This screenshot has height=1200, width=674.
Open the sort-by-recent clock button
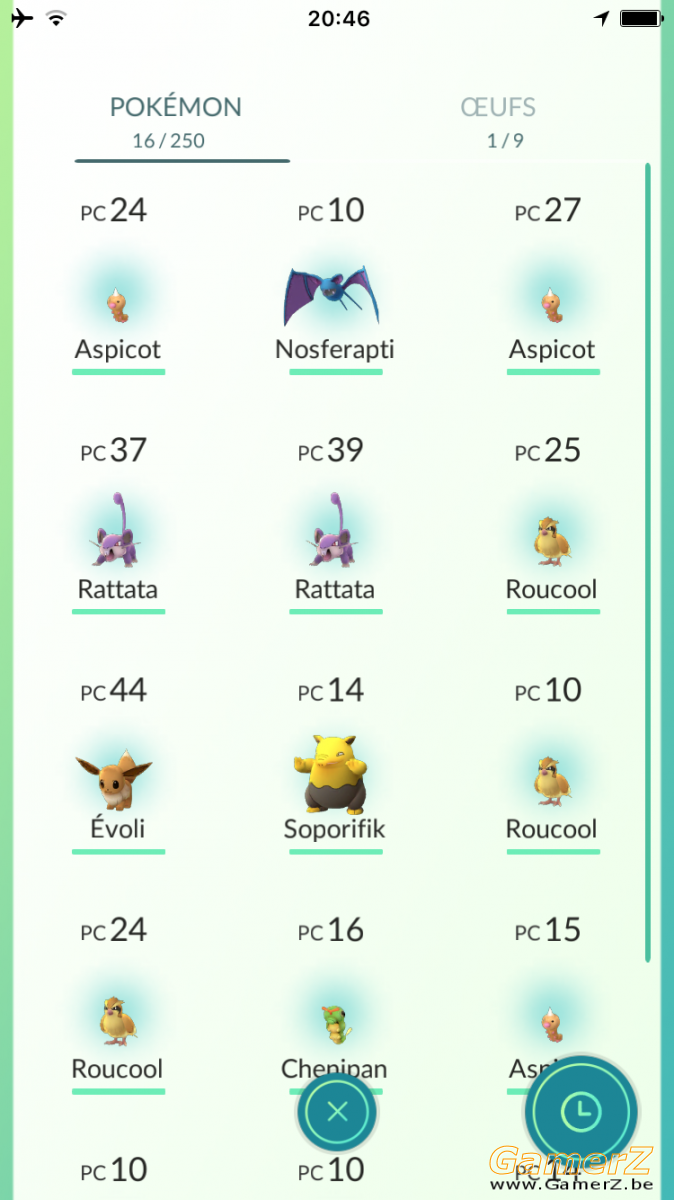581,1110
